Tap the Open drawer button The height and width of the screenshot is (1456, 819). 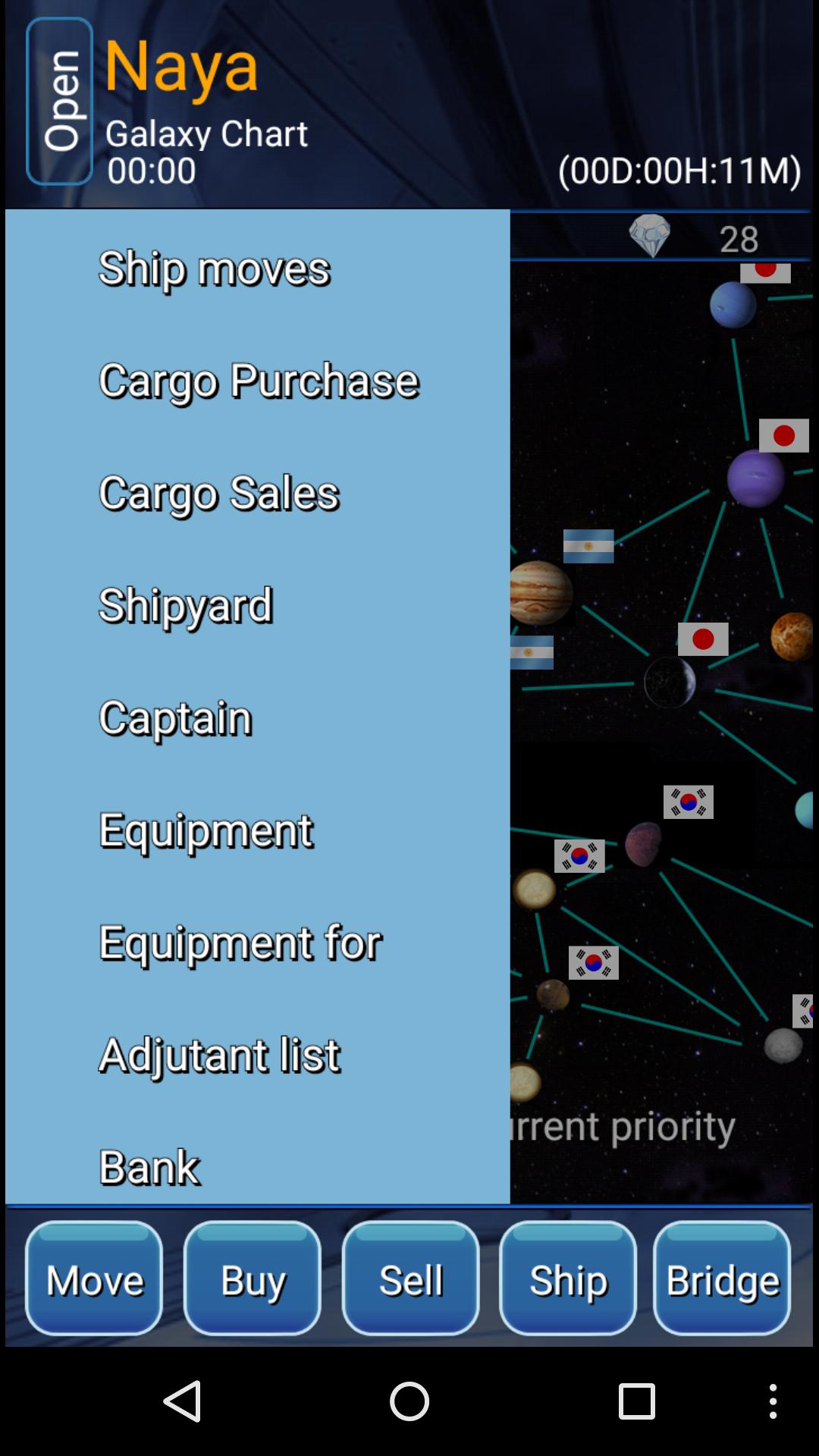pos(59,101)
